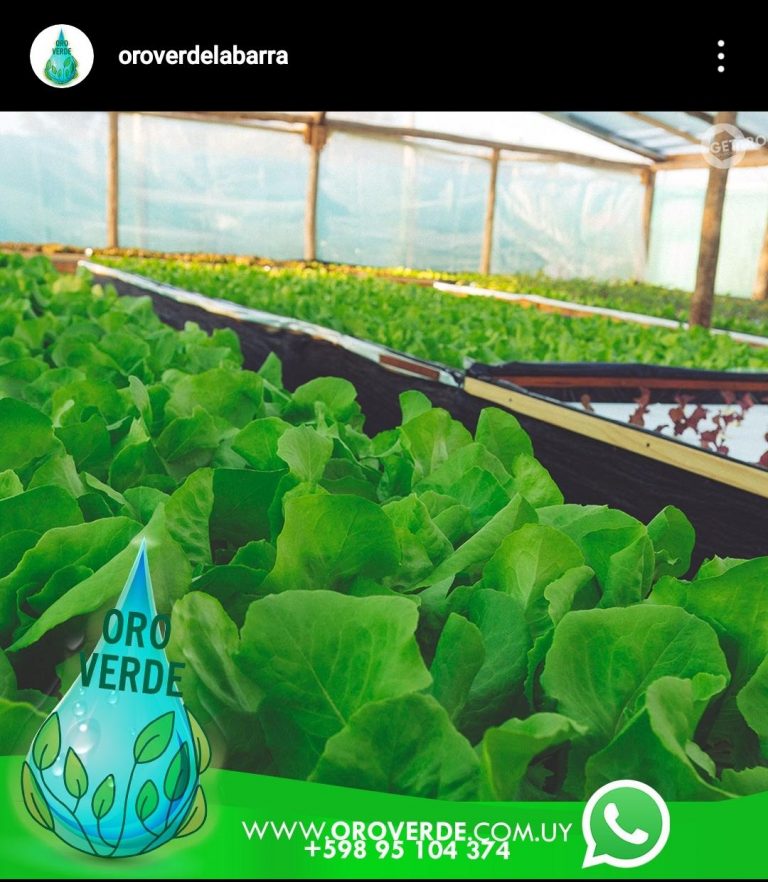
Task: Open the oroverdelabarra profile picture
Action: [x=62, y=56]
